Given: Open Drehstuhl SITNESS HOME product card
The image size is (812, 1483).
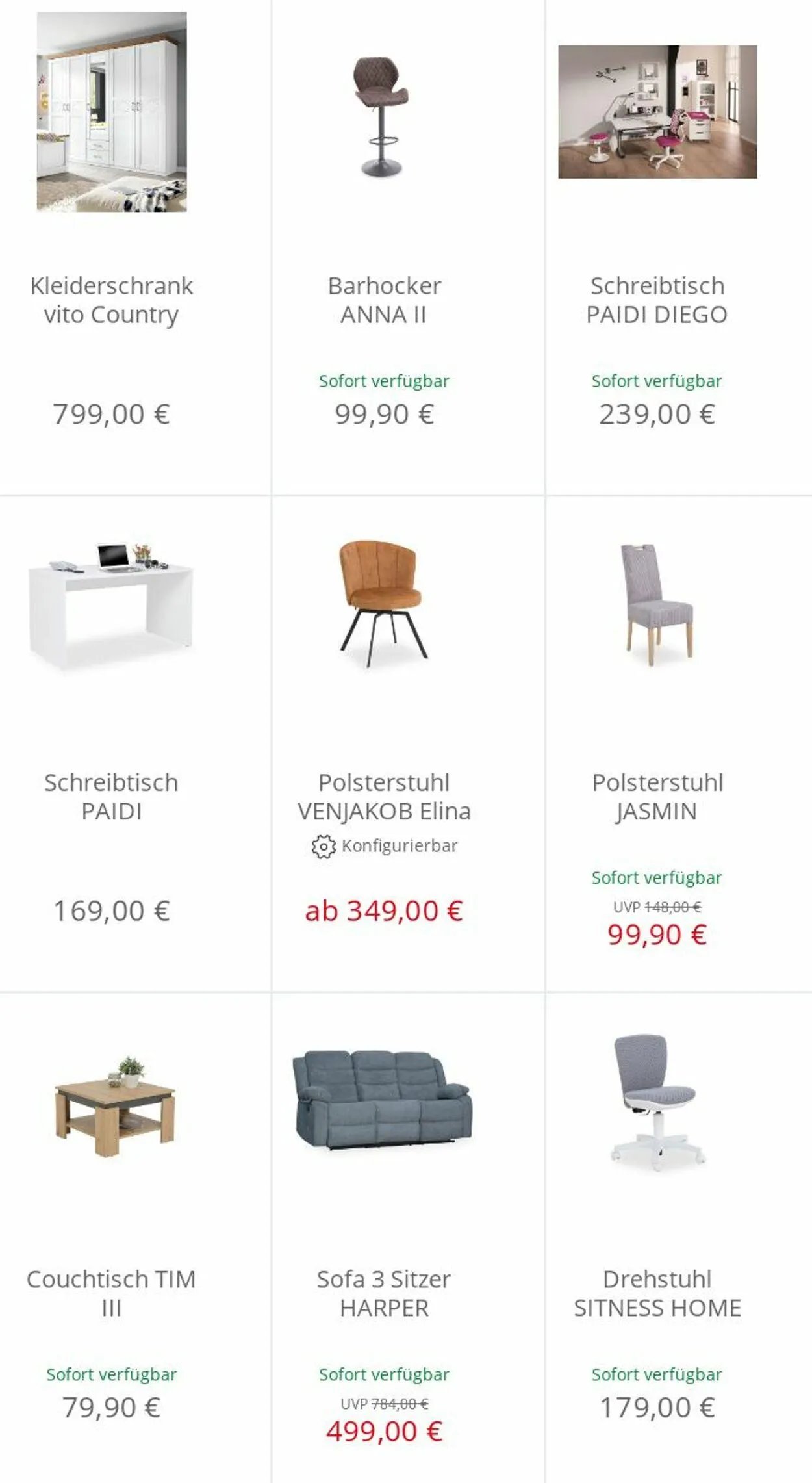Looking at the screenshot, I should 657,1293.
